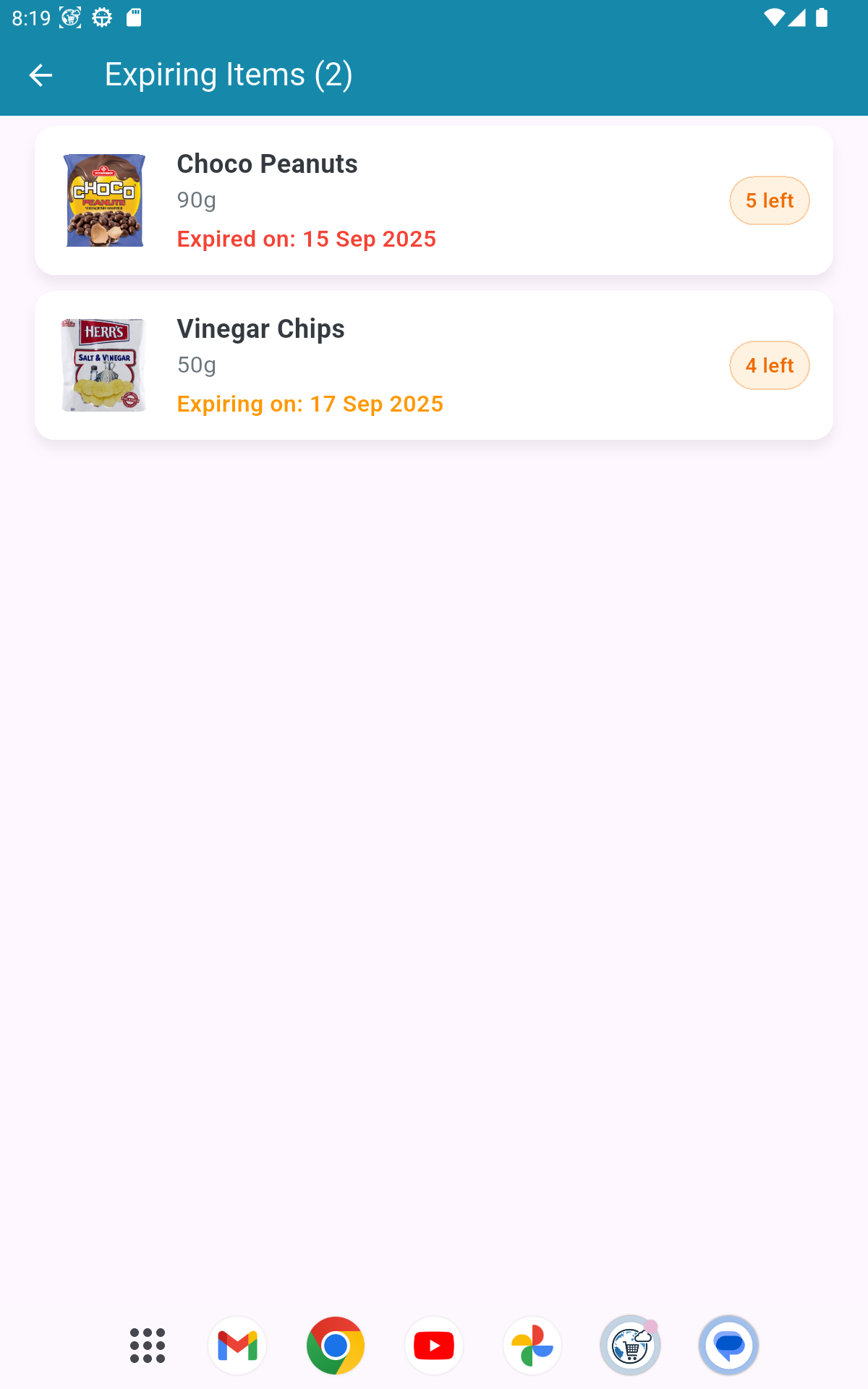Launch Google Messages from the dock
868x1389 pixels.
(729, 1344)
